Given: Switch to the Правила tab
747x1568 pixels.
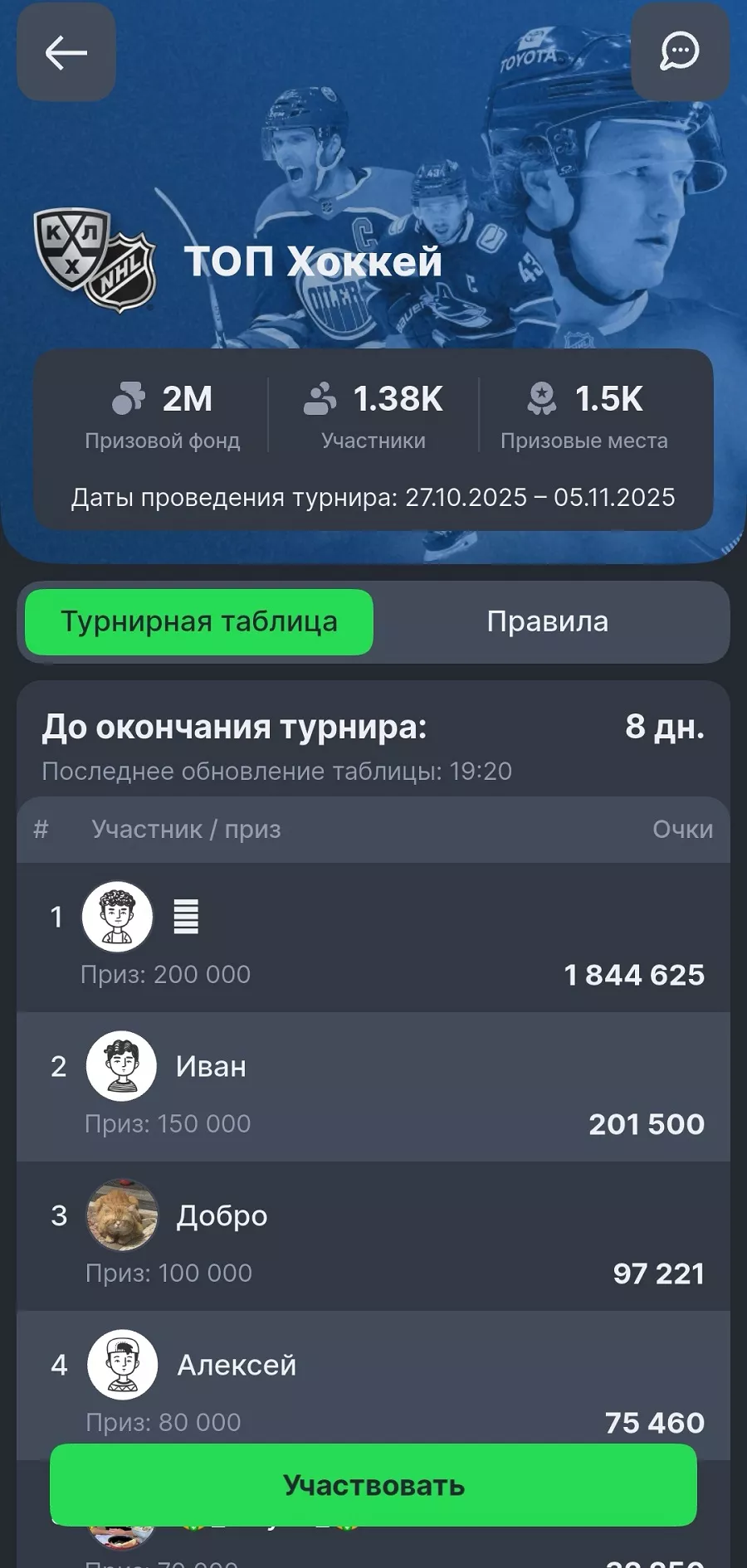Looking at the screenshot, I should (548, 622).
